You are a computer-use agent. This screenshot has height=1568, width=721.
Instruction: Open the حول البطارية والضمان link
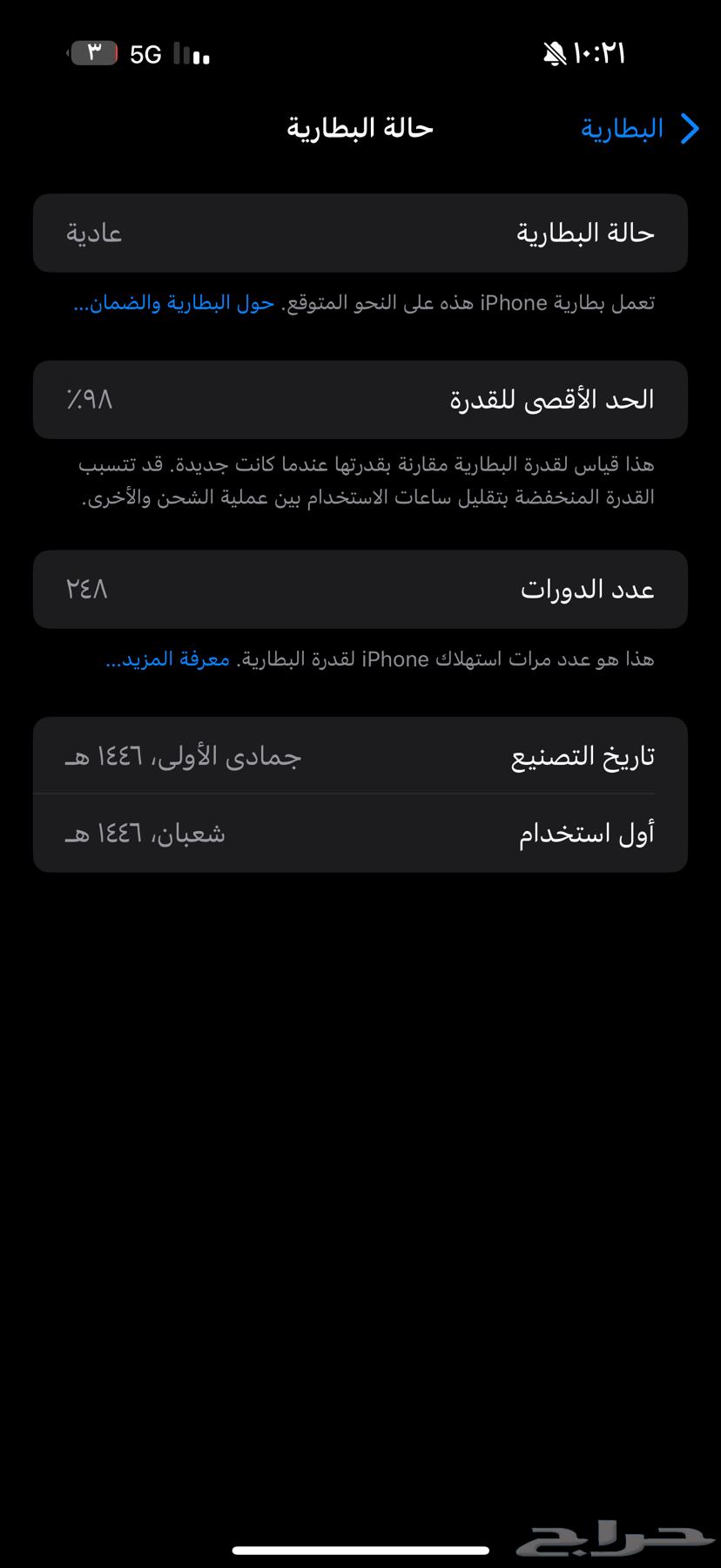click(x=174, y=303)
